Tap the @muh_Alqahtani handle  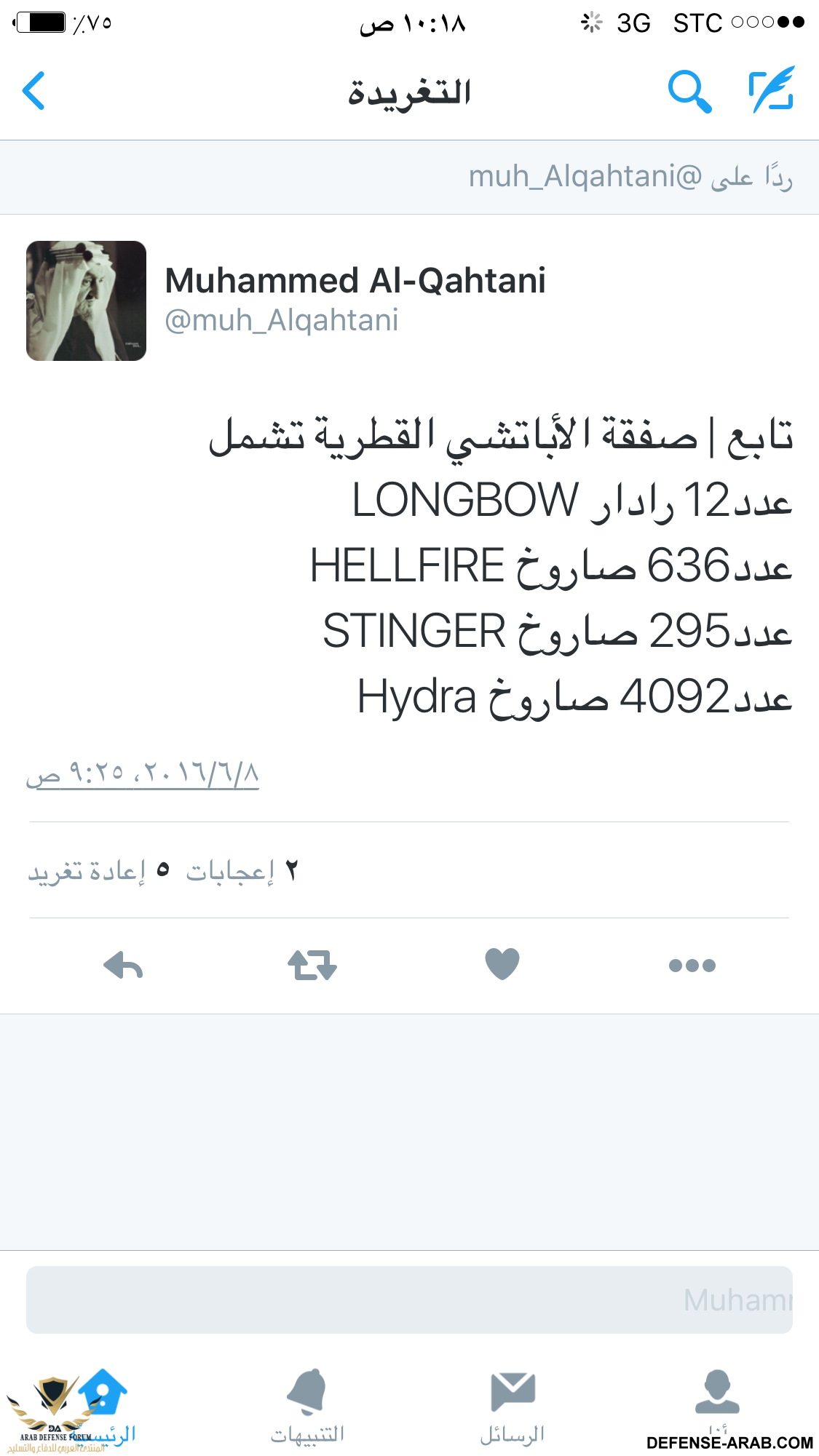282,320
